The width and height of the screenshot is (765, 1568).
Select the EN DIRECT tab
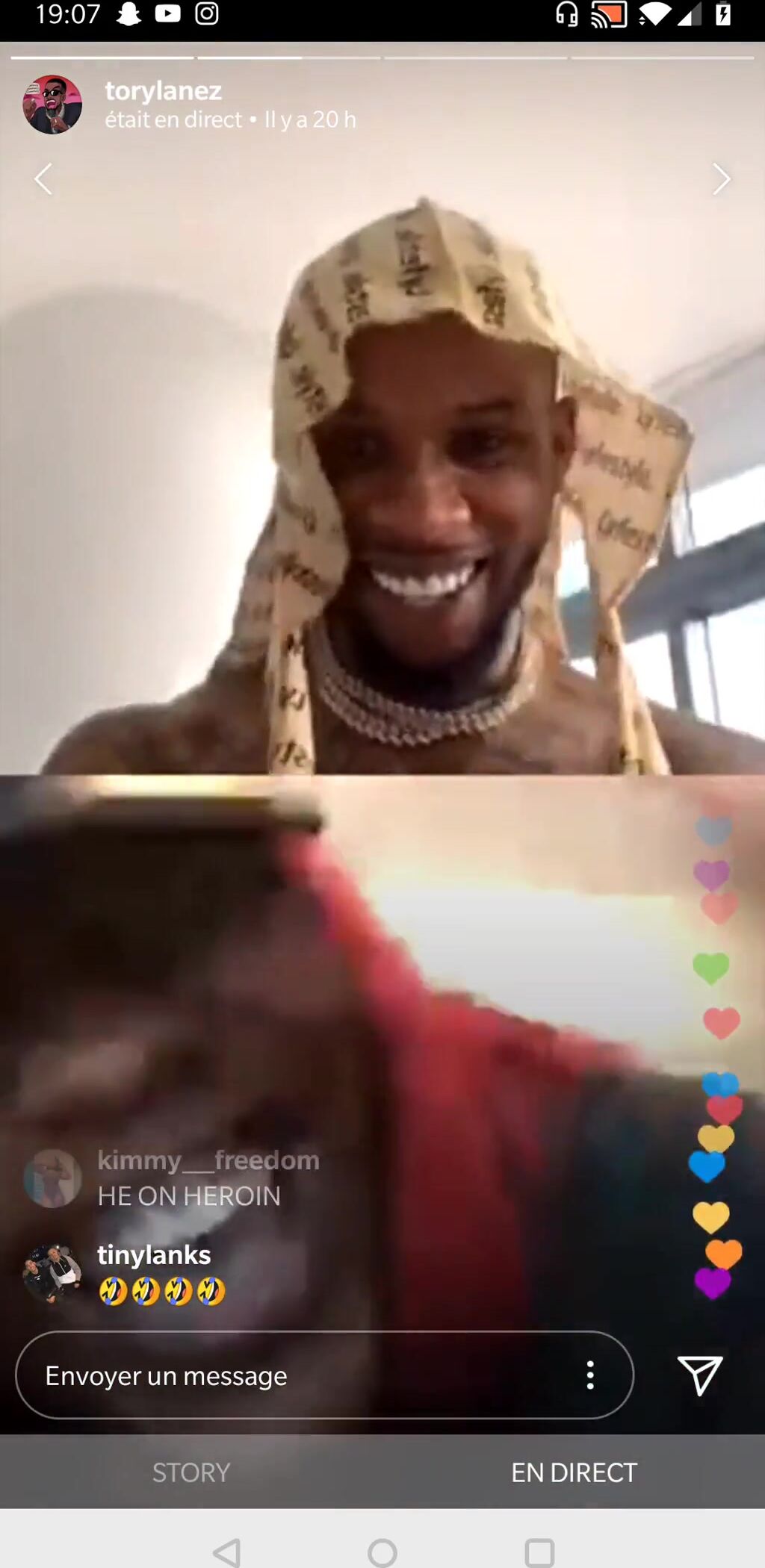tap(574, 1472)
